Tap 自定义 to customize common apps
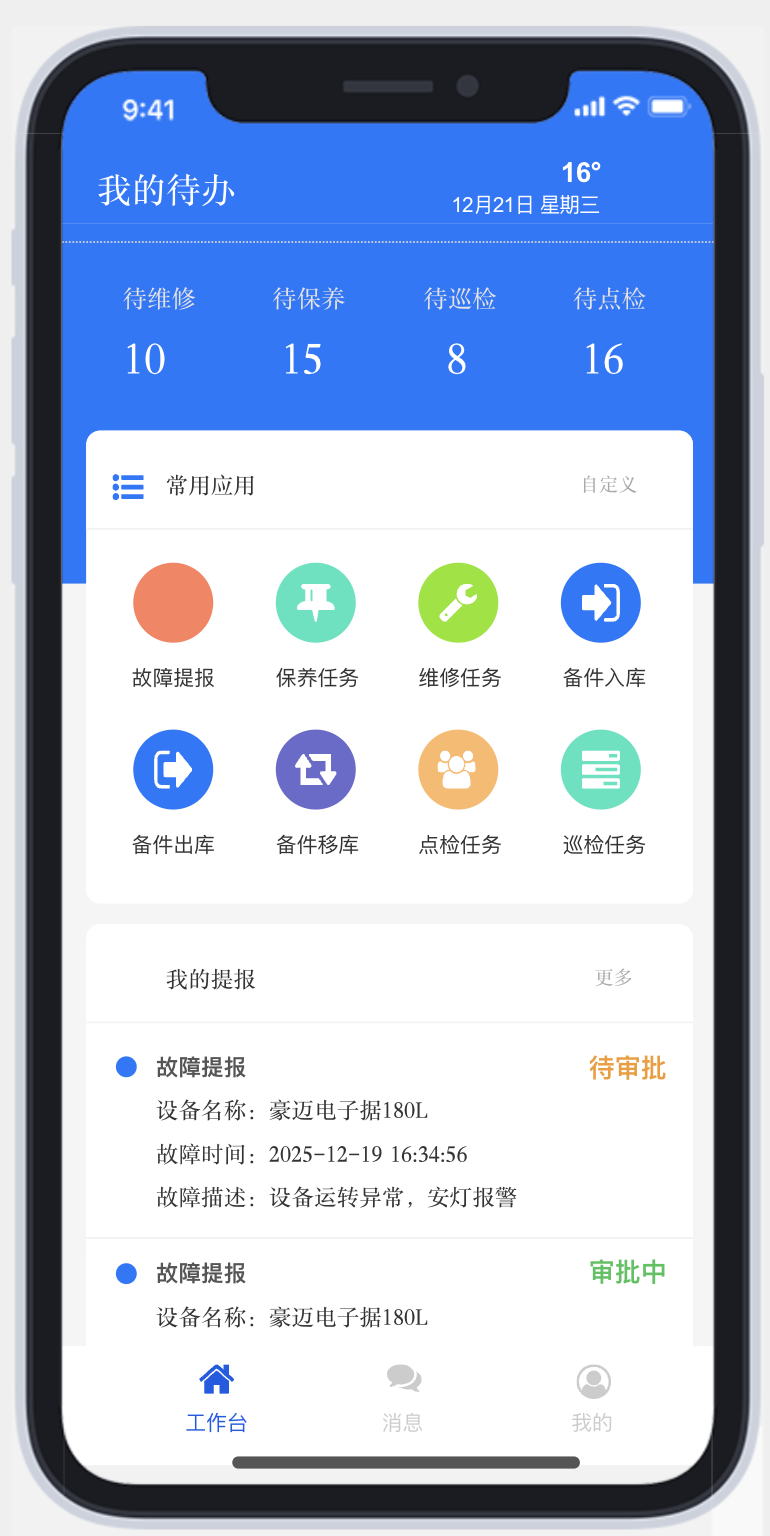This screenshot has width=770, height=1536. click(x=609, y=485)
